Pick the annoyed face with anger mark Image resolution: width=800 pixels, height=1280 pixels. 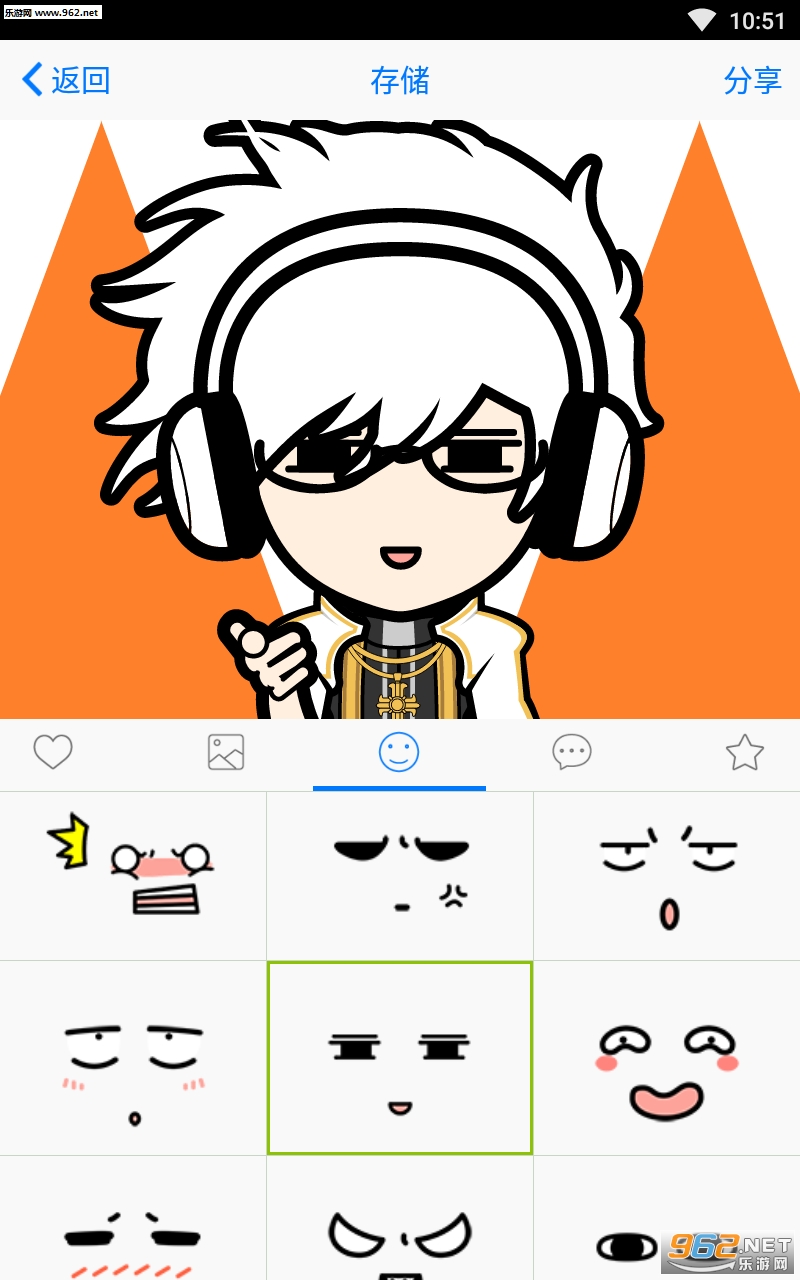tap(400, 875)
